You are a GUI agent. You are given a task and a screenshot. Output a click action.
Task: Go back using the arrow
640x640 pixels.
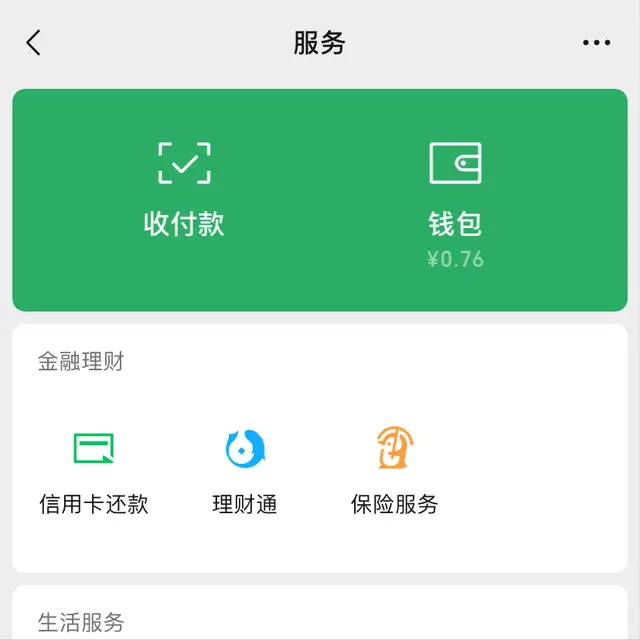tap(34, 43)
